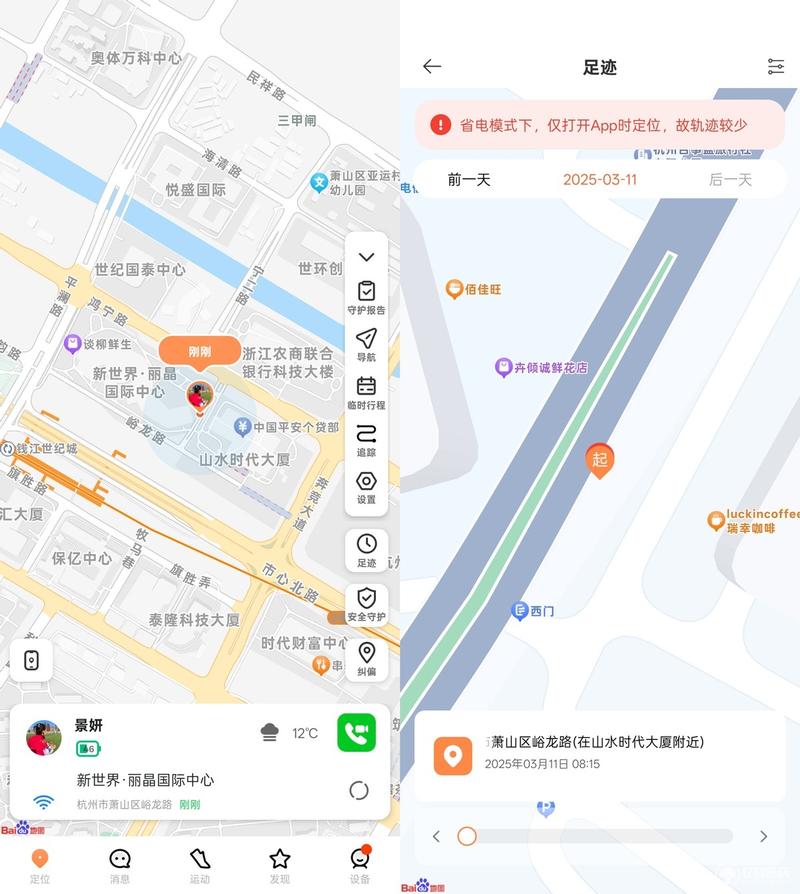Start 导航 to the device
Viewport: 800px width, 894px height.
click(x=366, y=344)
